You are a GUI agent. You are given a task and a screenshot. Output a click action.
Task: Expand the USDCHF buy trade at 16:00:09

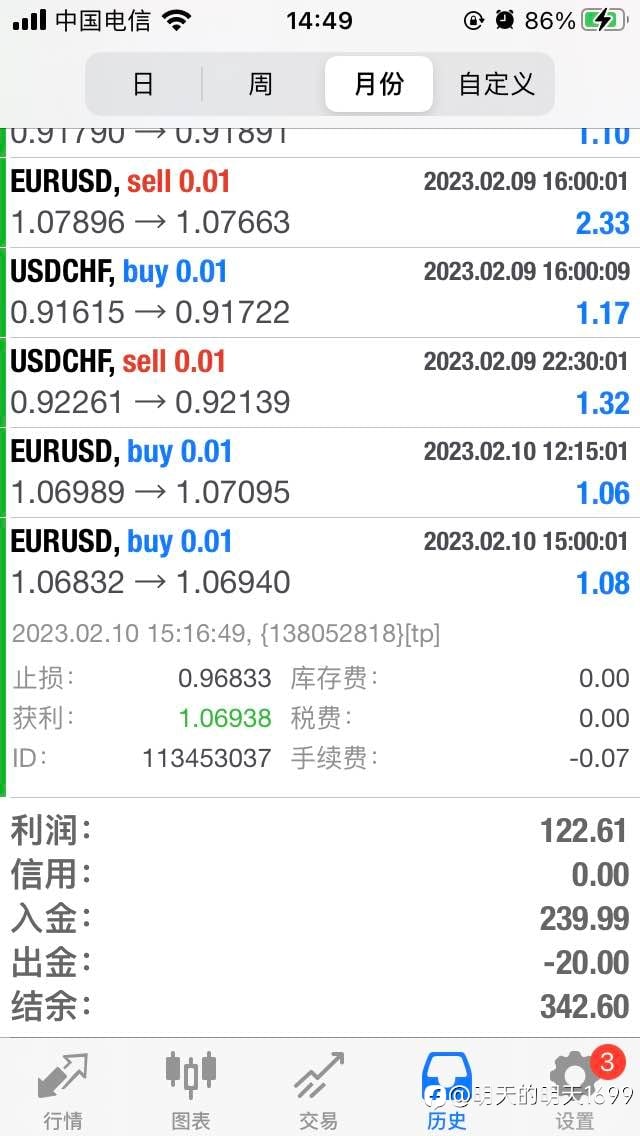click(x=320, y=293)
